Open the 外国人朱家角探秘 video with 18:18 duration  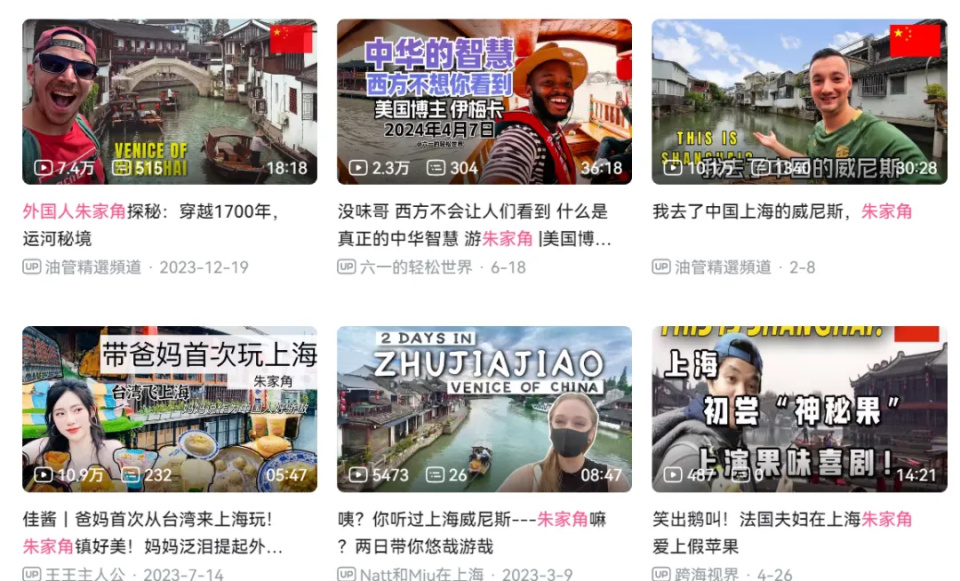[169, 102]
